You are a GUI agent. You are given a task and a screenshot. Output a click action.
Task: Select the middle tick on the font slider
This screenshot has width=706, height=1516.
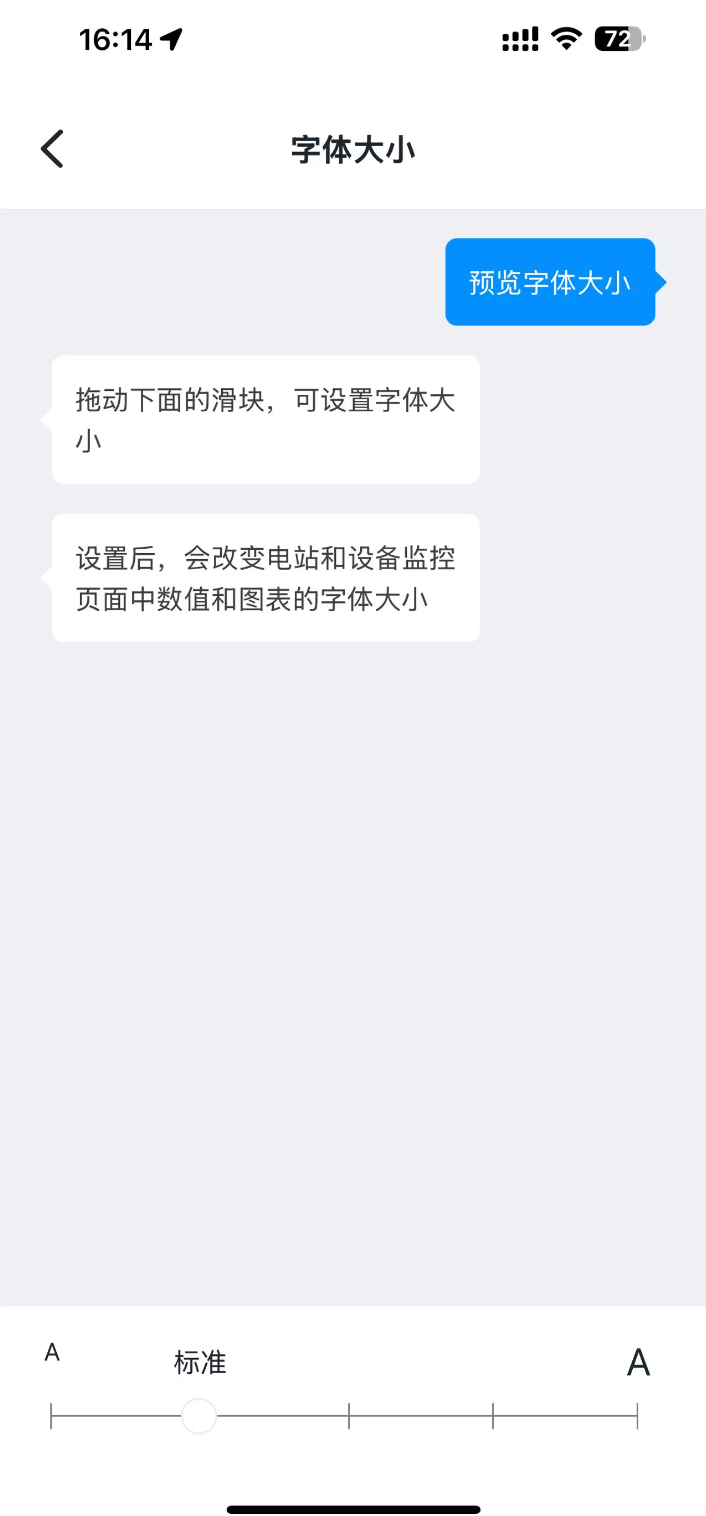point(349,1416)
